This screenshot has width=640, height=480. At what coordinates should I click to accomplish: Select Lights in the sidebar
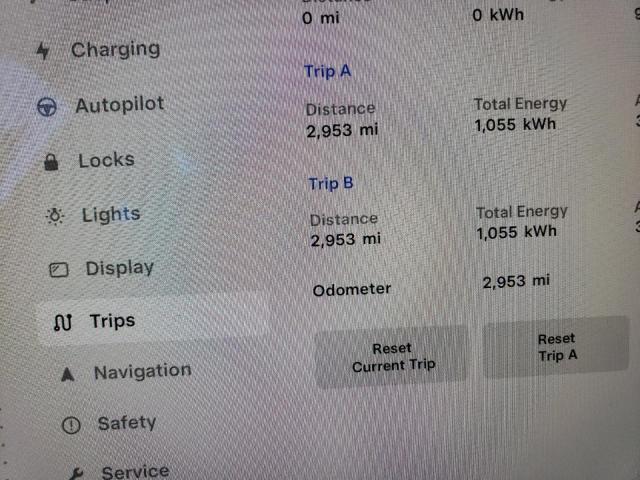click(110, 214)
